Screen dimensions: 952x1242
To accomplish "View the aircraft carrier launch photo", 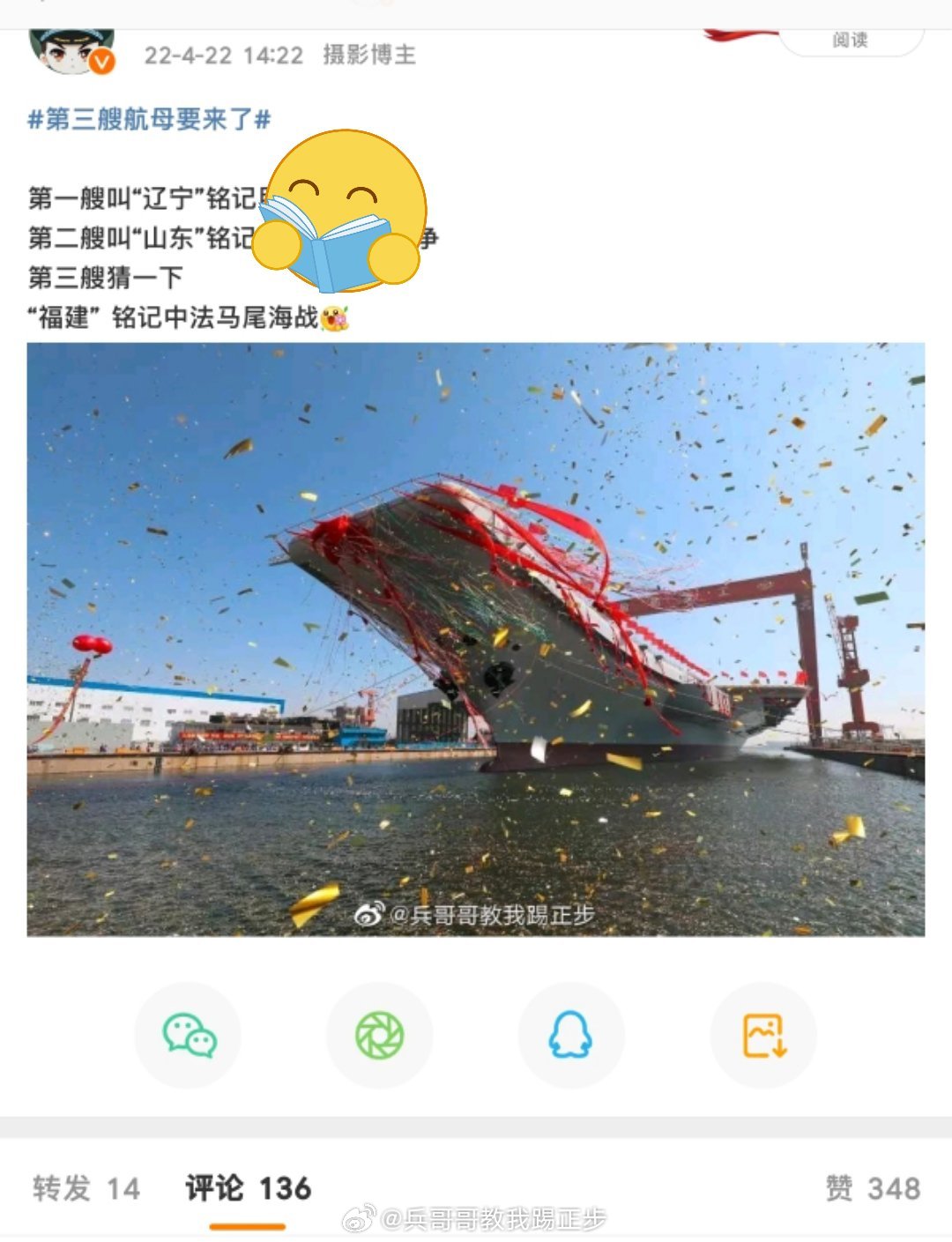I will pyautogui.click(x=475, y=639).
